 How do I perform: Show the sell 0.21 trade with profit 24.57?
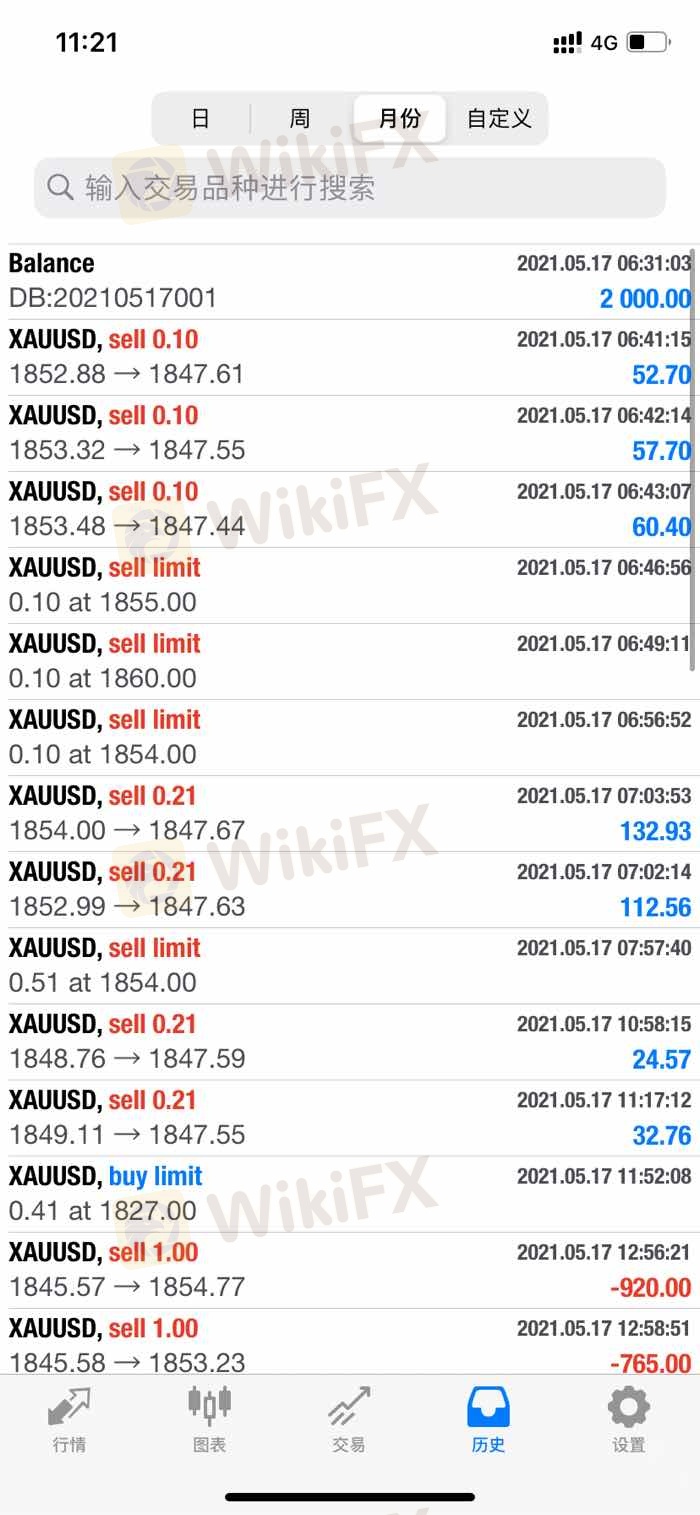tap(350, 1041)
